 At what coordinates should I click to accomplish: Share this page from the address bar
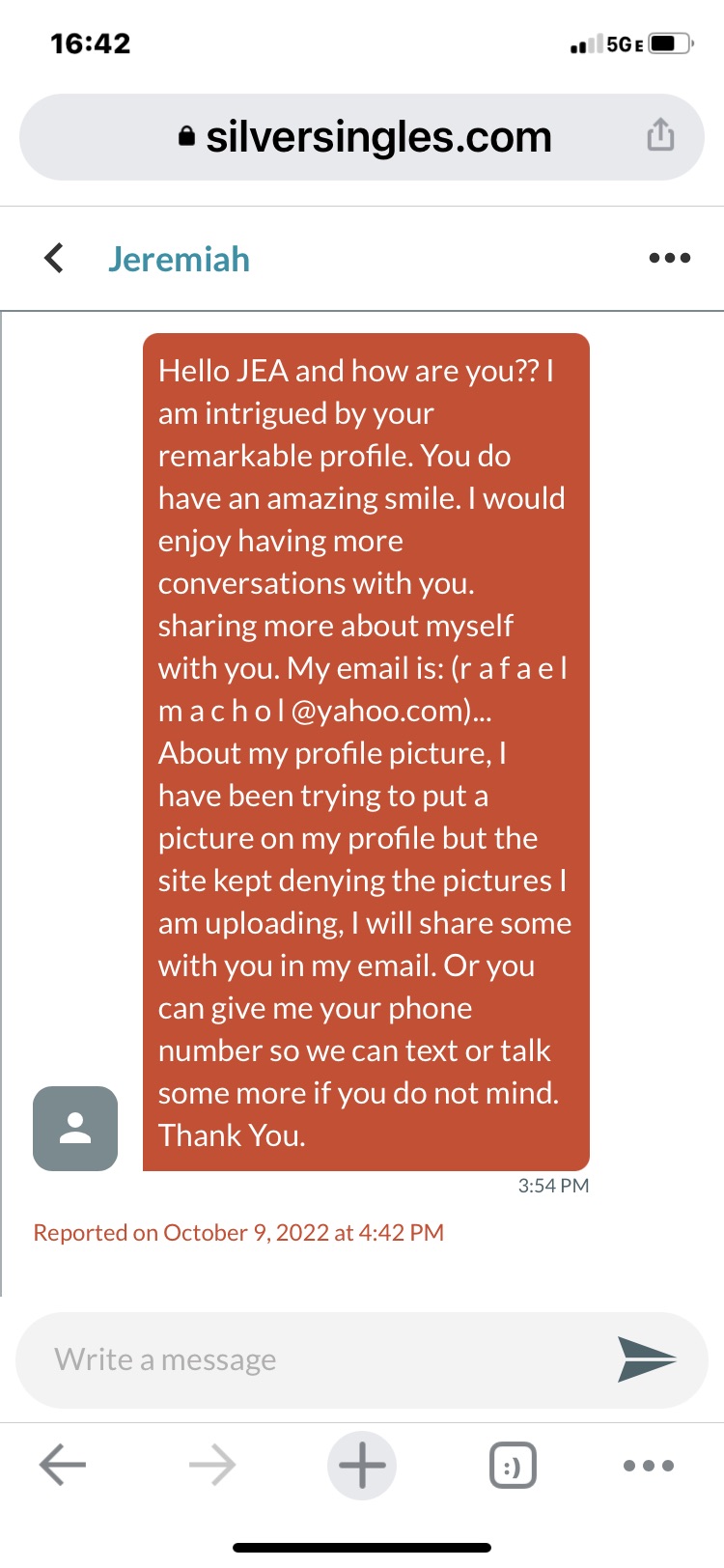660,135
